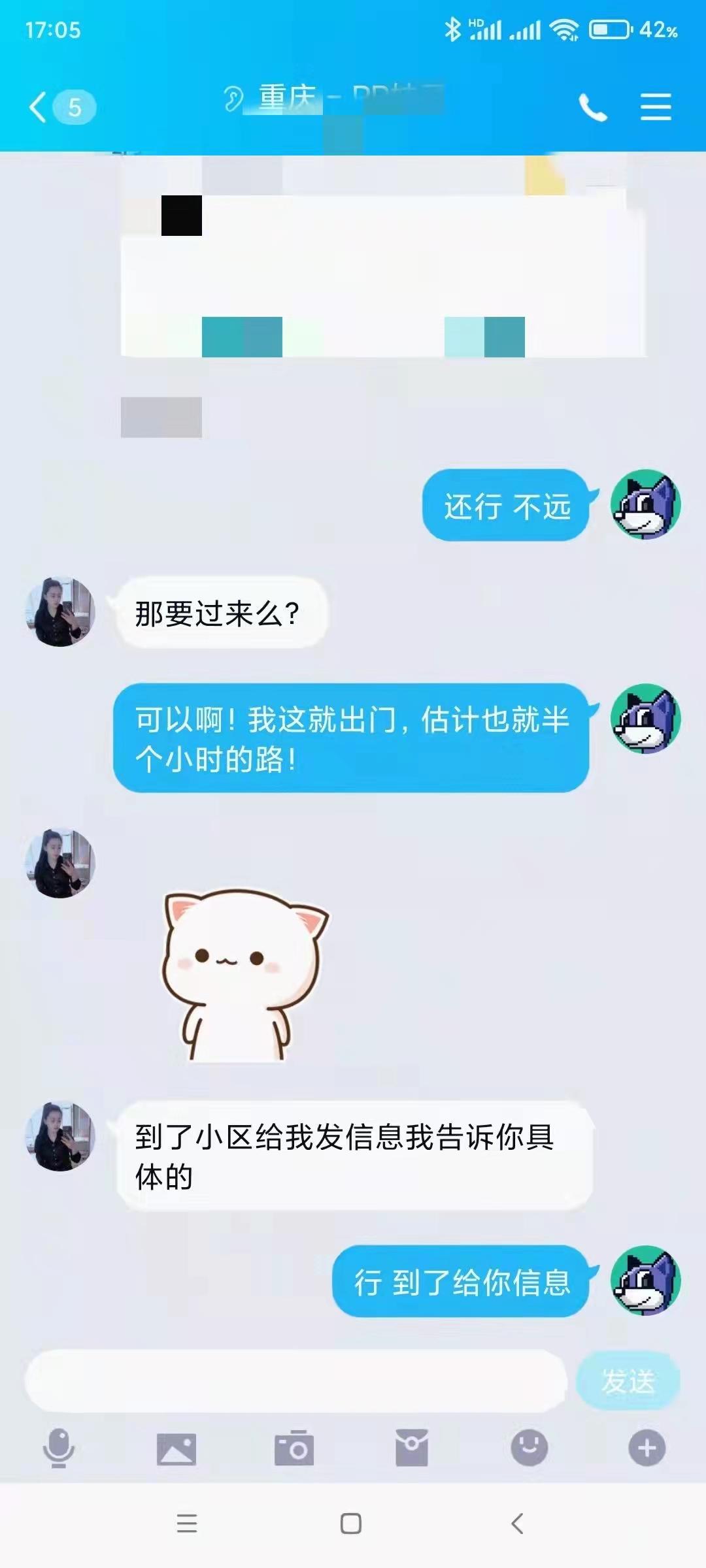The image size is (706, 1568).
Task: Open the camera to take a photo
Action: tap(294, 1448)
